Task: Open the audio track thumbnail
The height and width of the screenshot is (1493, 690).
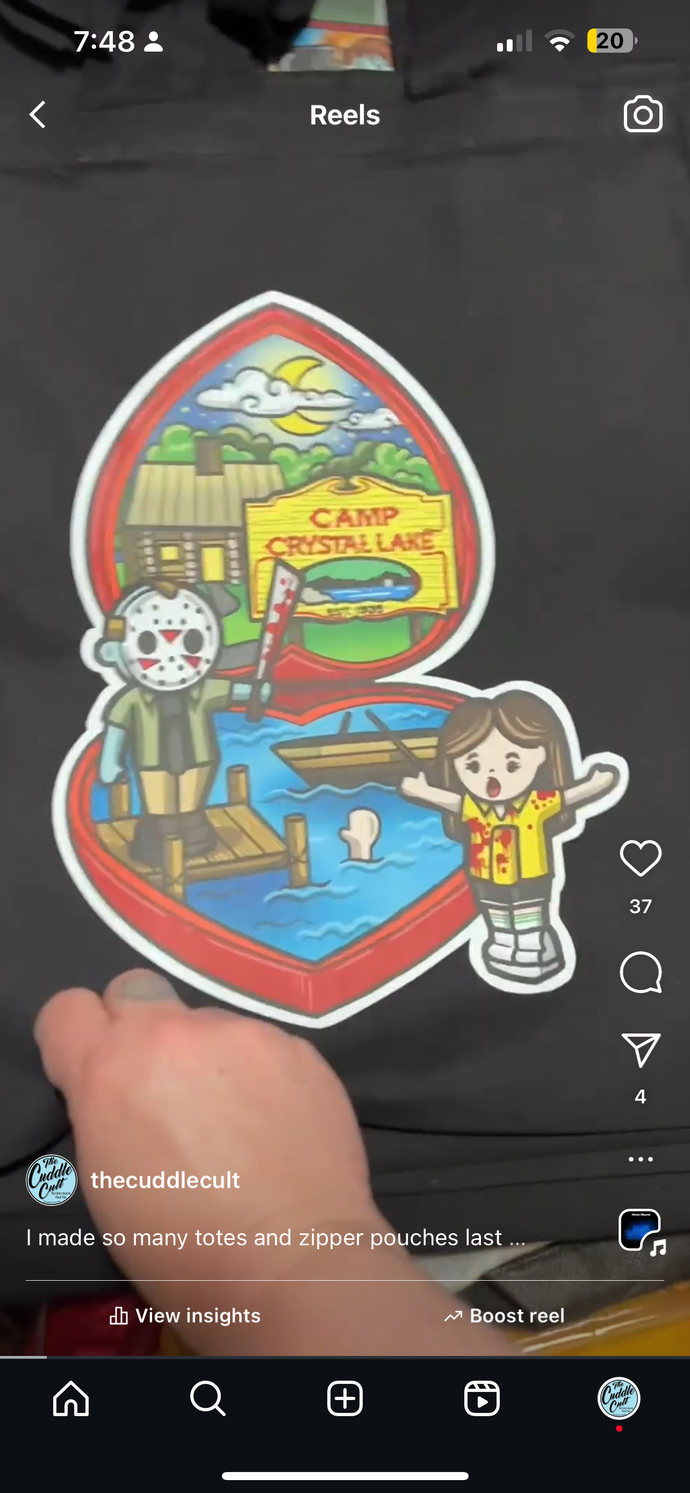Action: [x=641, y=1231]
